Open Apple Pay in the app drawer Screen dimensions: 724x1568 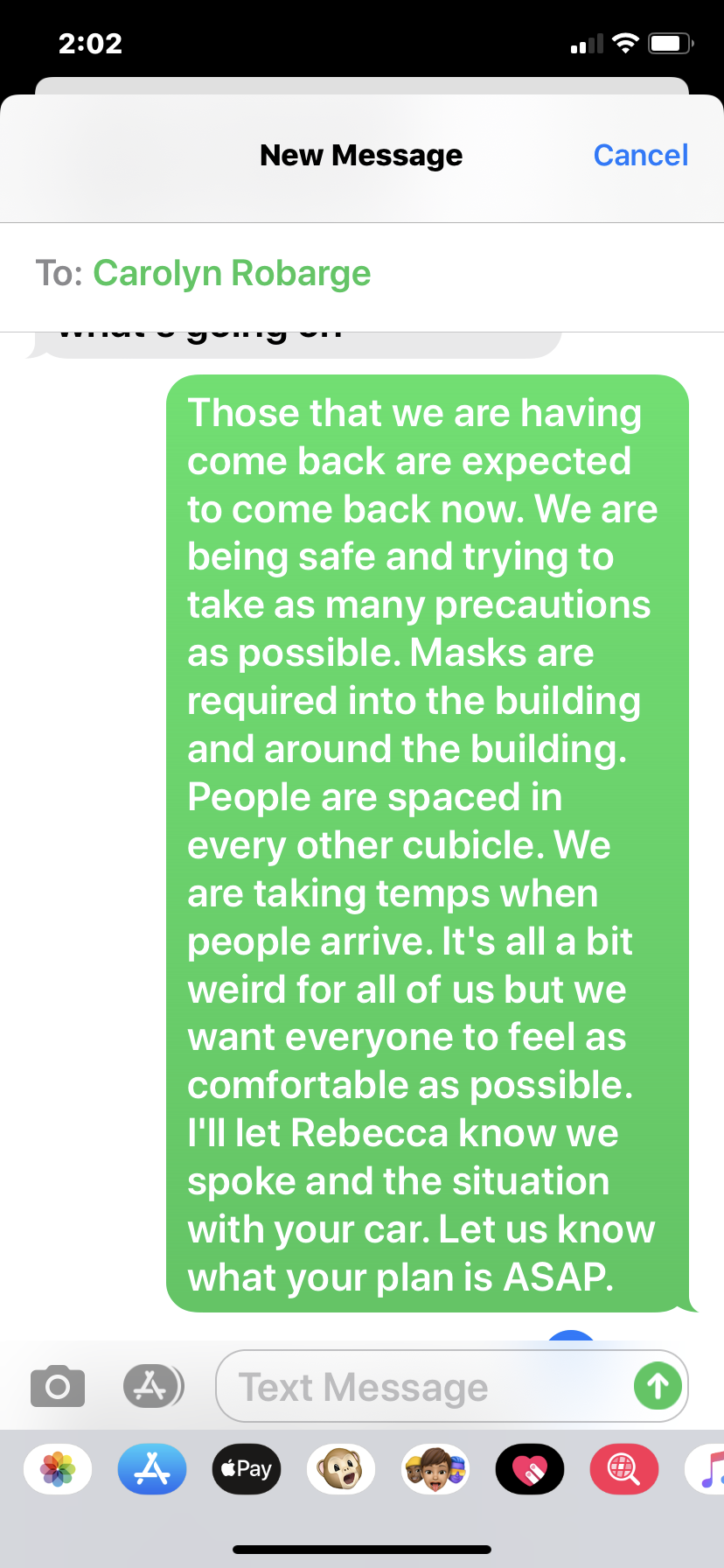coord(247,1469)
